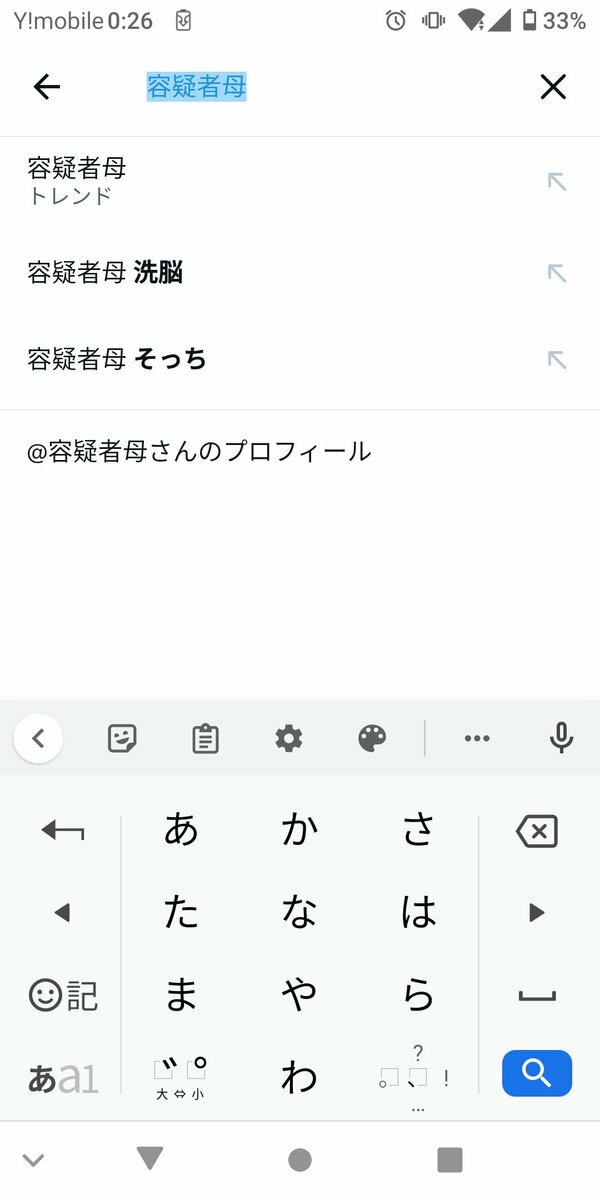Screen dimensions: 600x1200
Task: Open the keyboard clipboard
Action: click(x=205, y=738)
